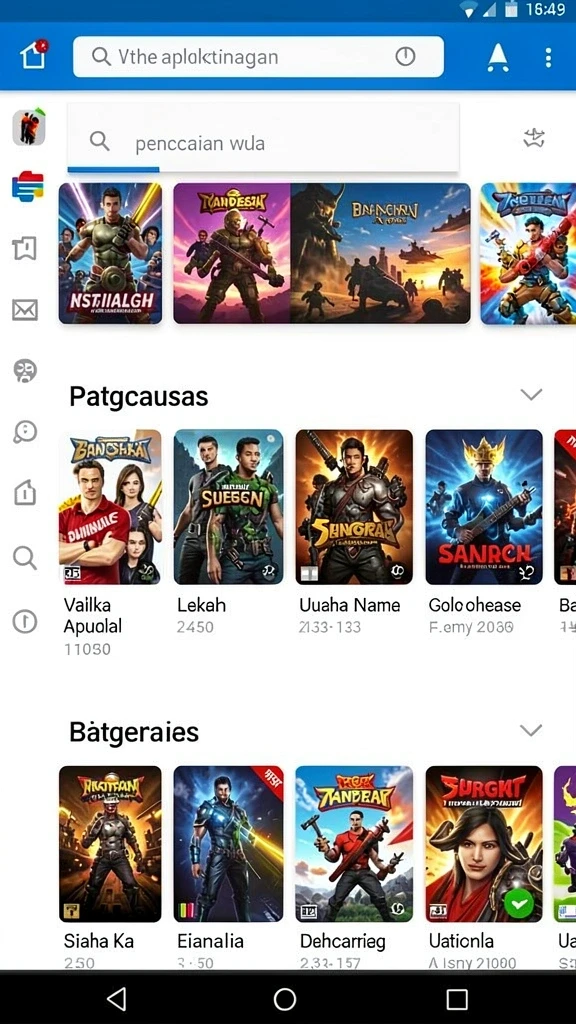Tap the mail envelope icon in sidebar
Image resolution: width=576 pixels, height=1024 pixels.
point(25,310)
